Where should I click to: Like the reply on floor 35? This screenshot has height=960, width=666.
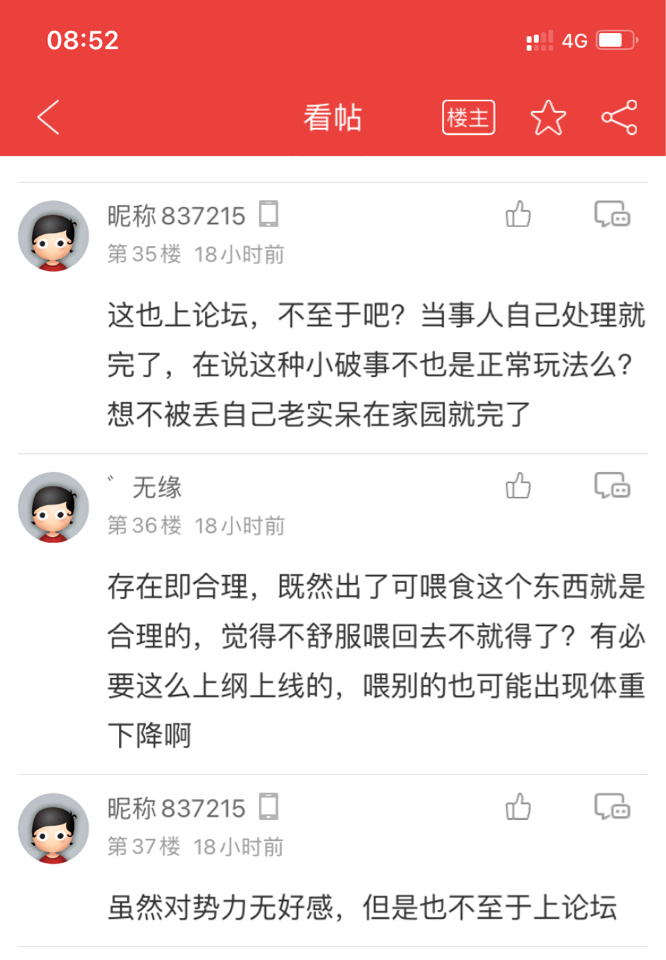[518, 214]
